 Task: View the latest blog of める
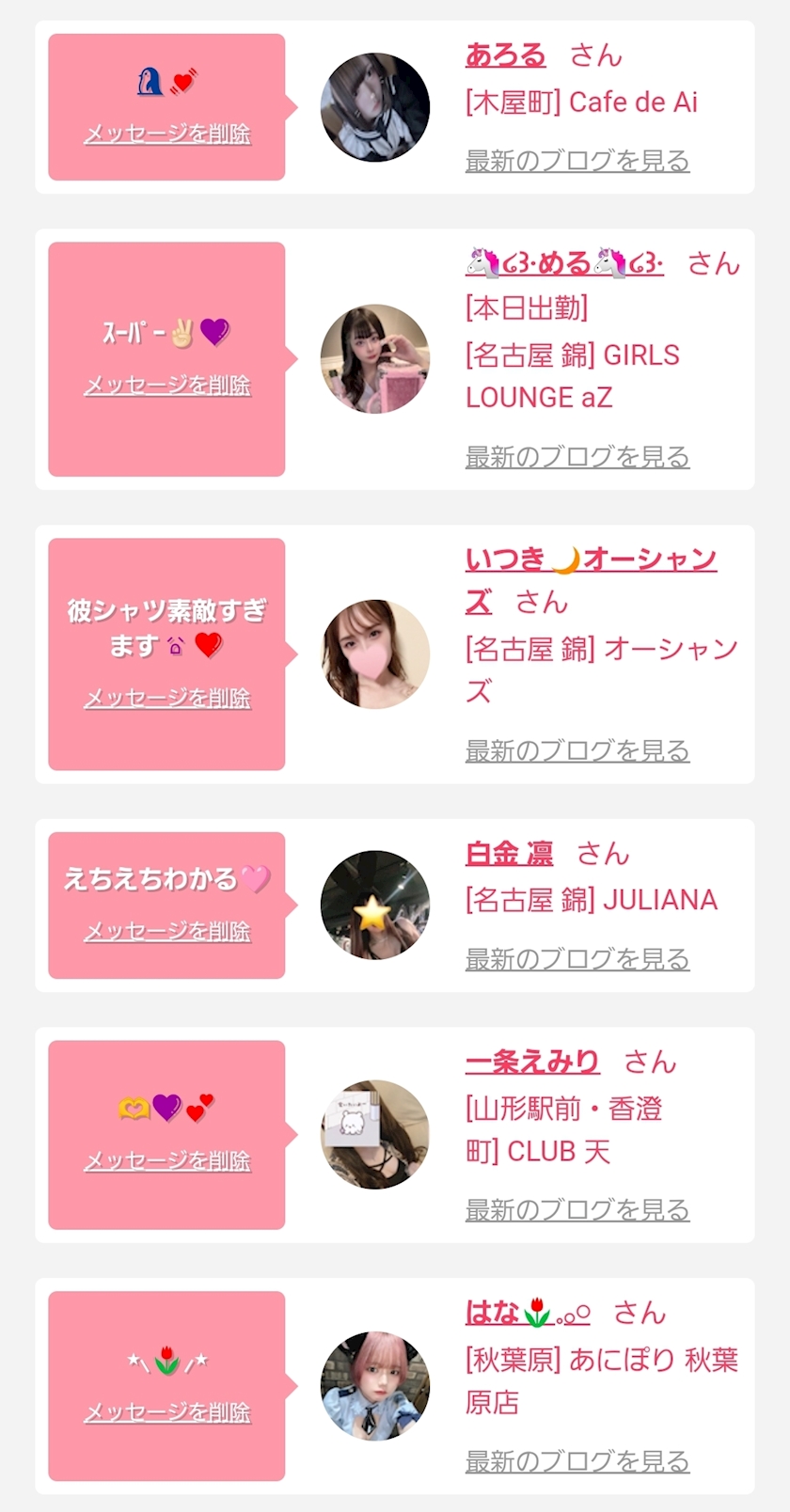577,457
